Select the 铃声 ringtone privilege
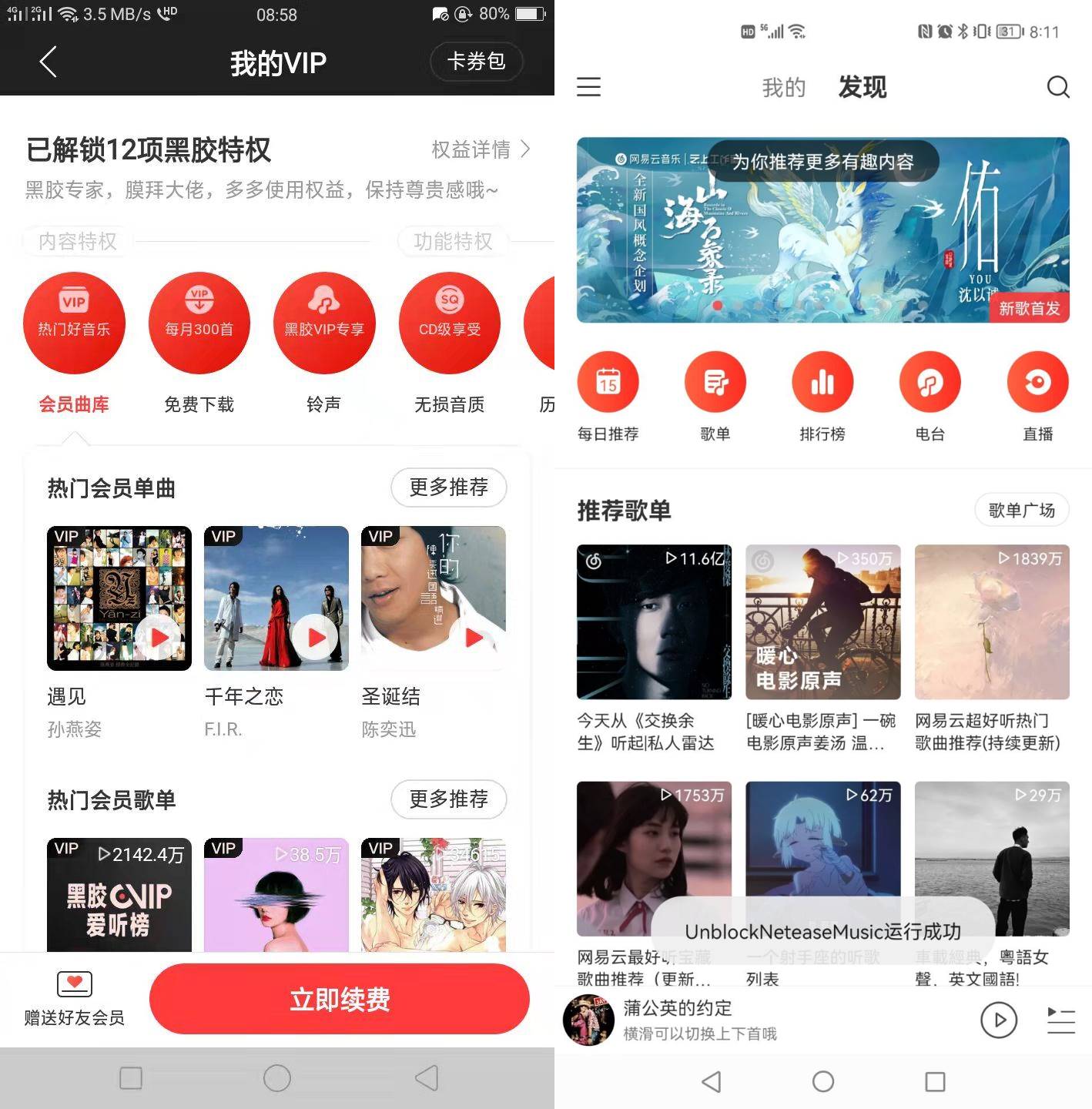This screenshot has height=1109, width=1092. [x=324, y=323]
